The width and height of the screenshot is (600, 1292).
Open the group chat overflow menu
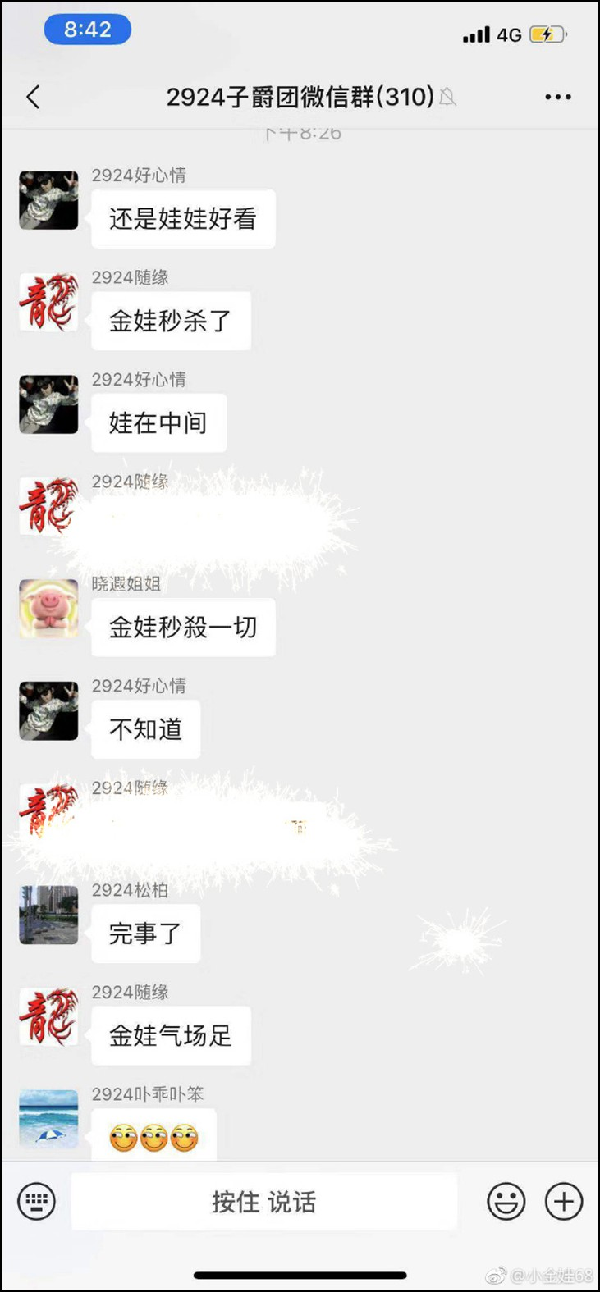click(x=557, y=97)
